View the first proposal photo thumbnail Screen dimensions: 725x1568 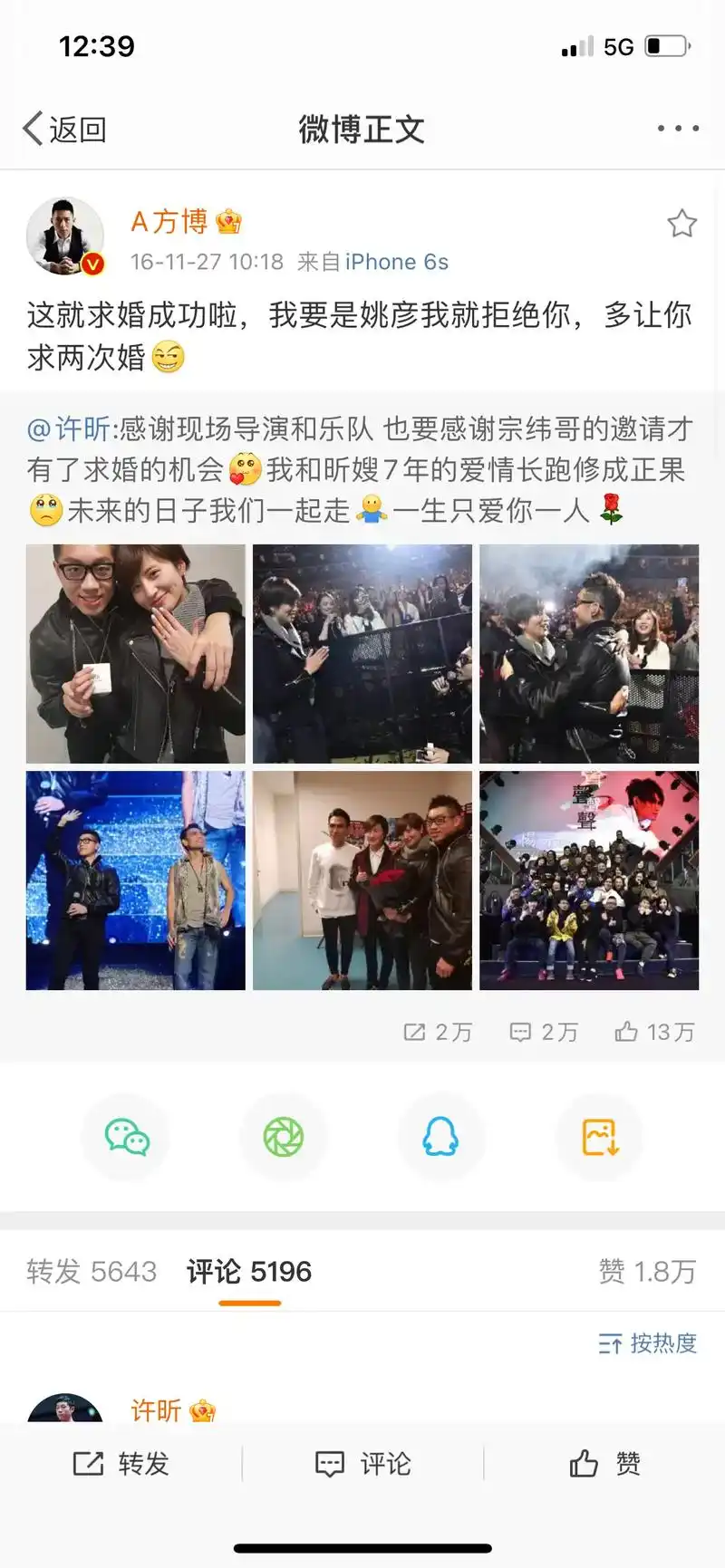pos(135,654)
